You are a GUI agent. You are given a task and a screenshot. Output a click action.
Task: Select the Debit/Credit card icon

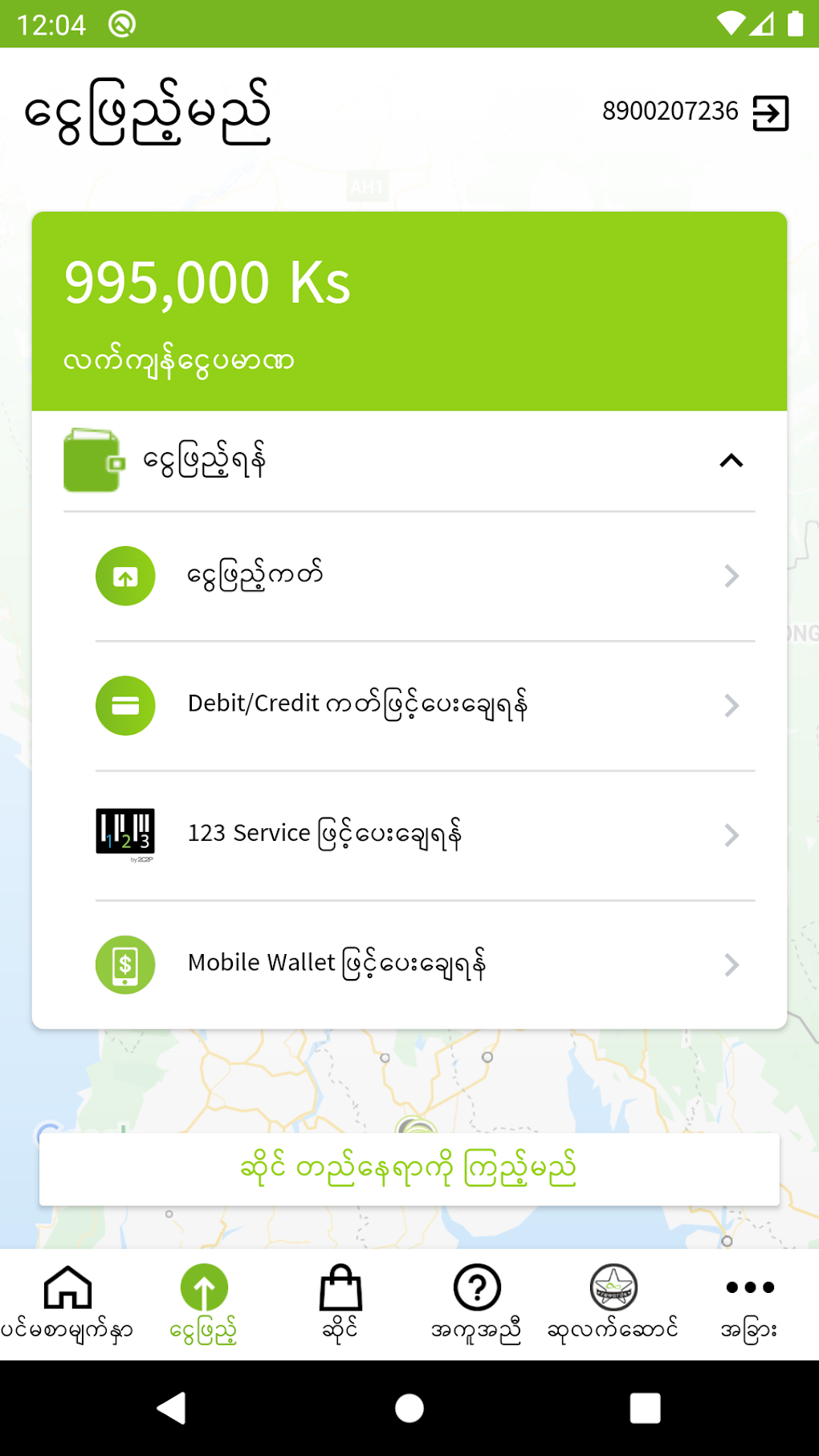[x=124, y=705]
